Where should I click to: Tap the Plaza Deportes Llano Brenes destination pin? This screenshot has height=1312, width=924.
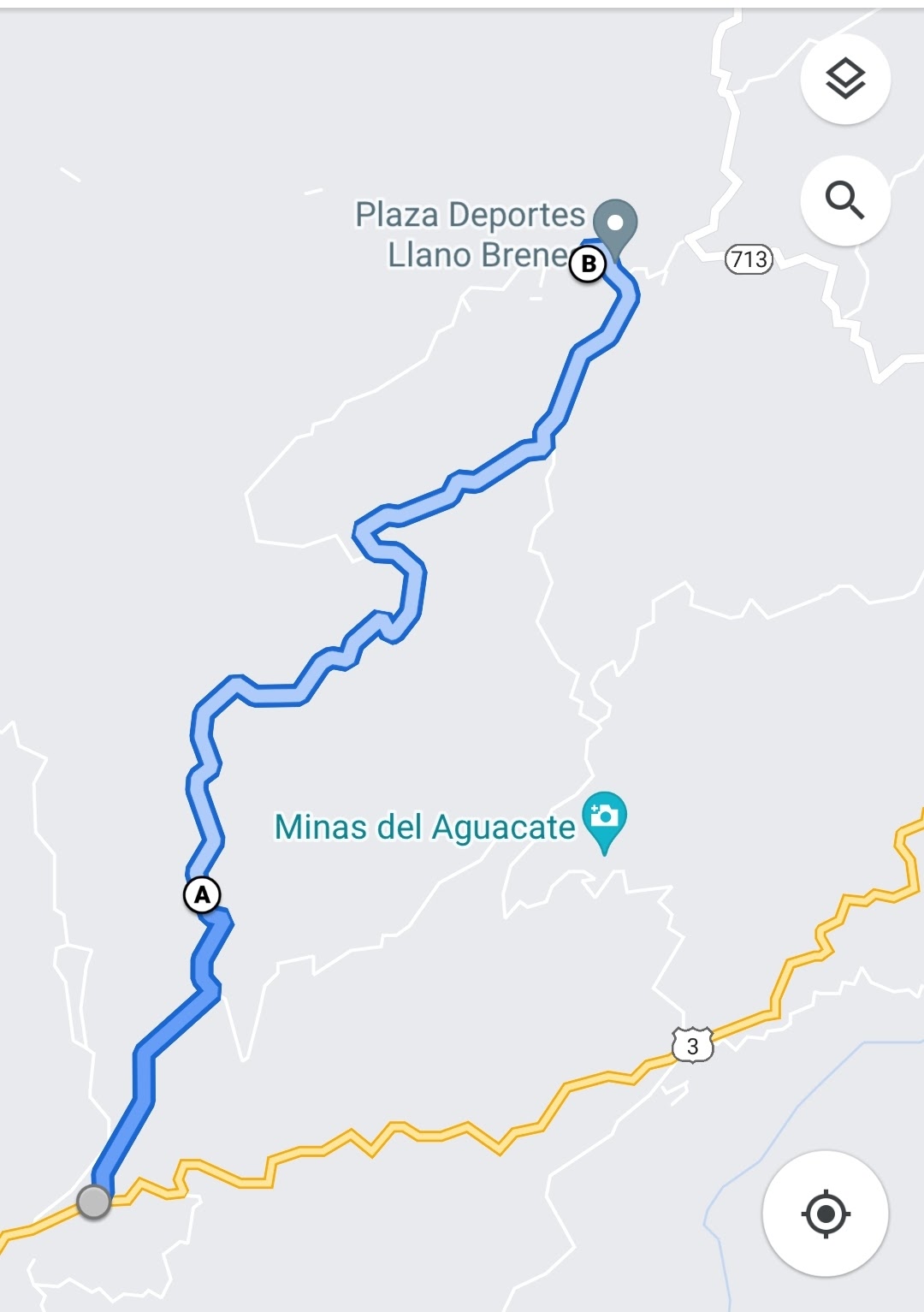pyautogui.click(x=614, y=223)
